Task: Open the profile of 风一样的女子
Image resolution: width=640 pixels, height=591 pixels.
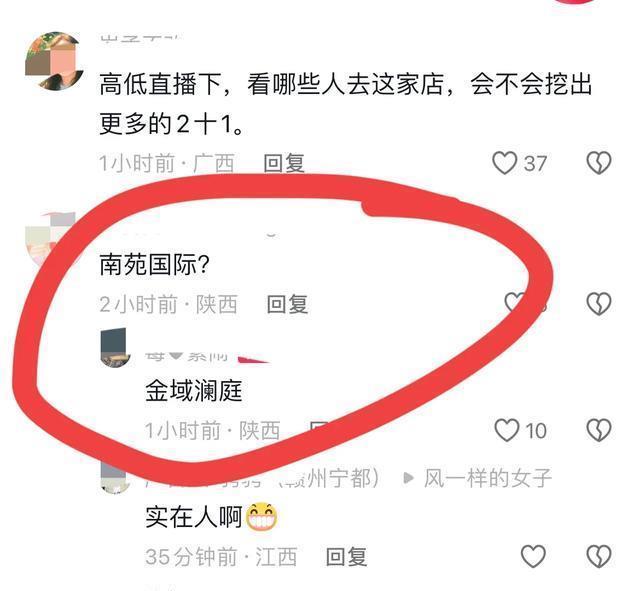Action: (486, 478)
